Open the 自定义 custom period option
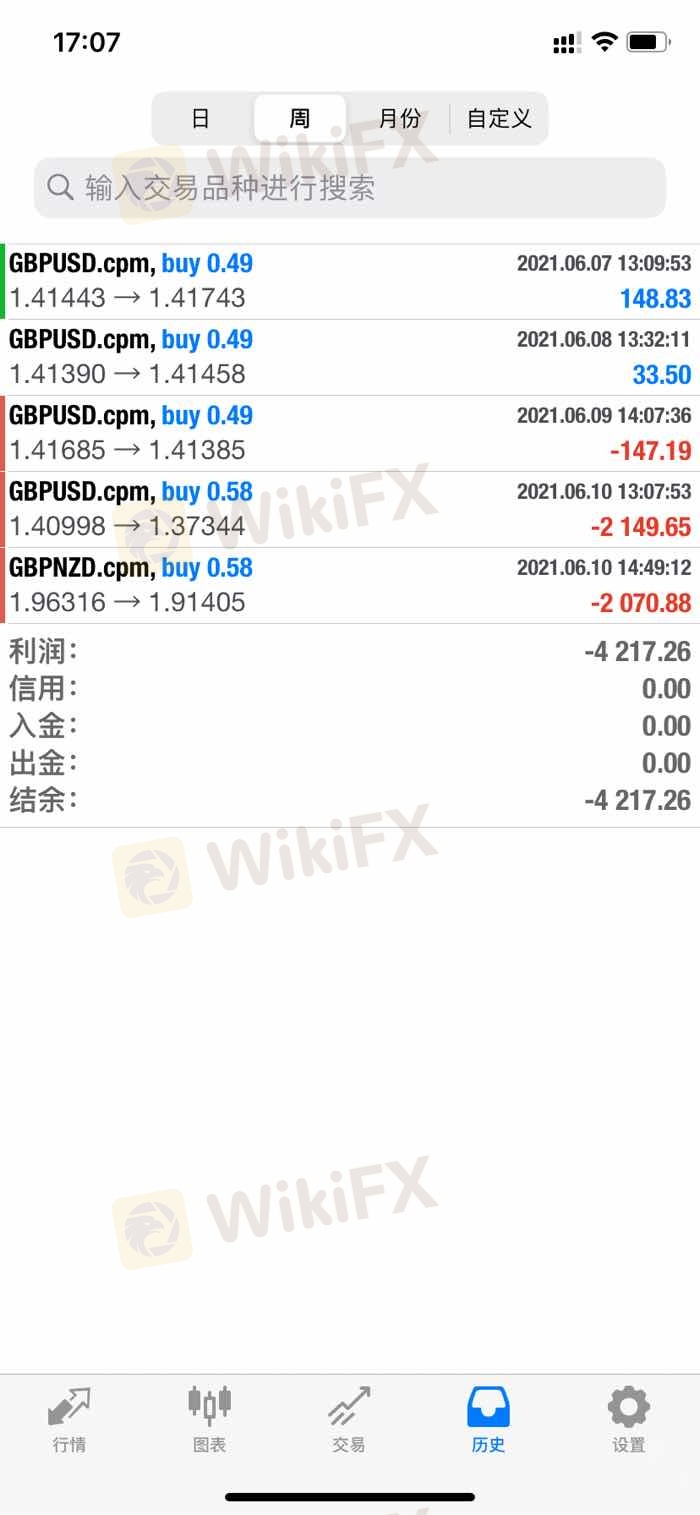 pyautogui.click(x=499, y=119)
